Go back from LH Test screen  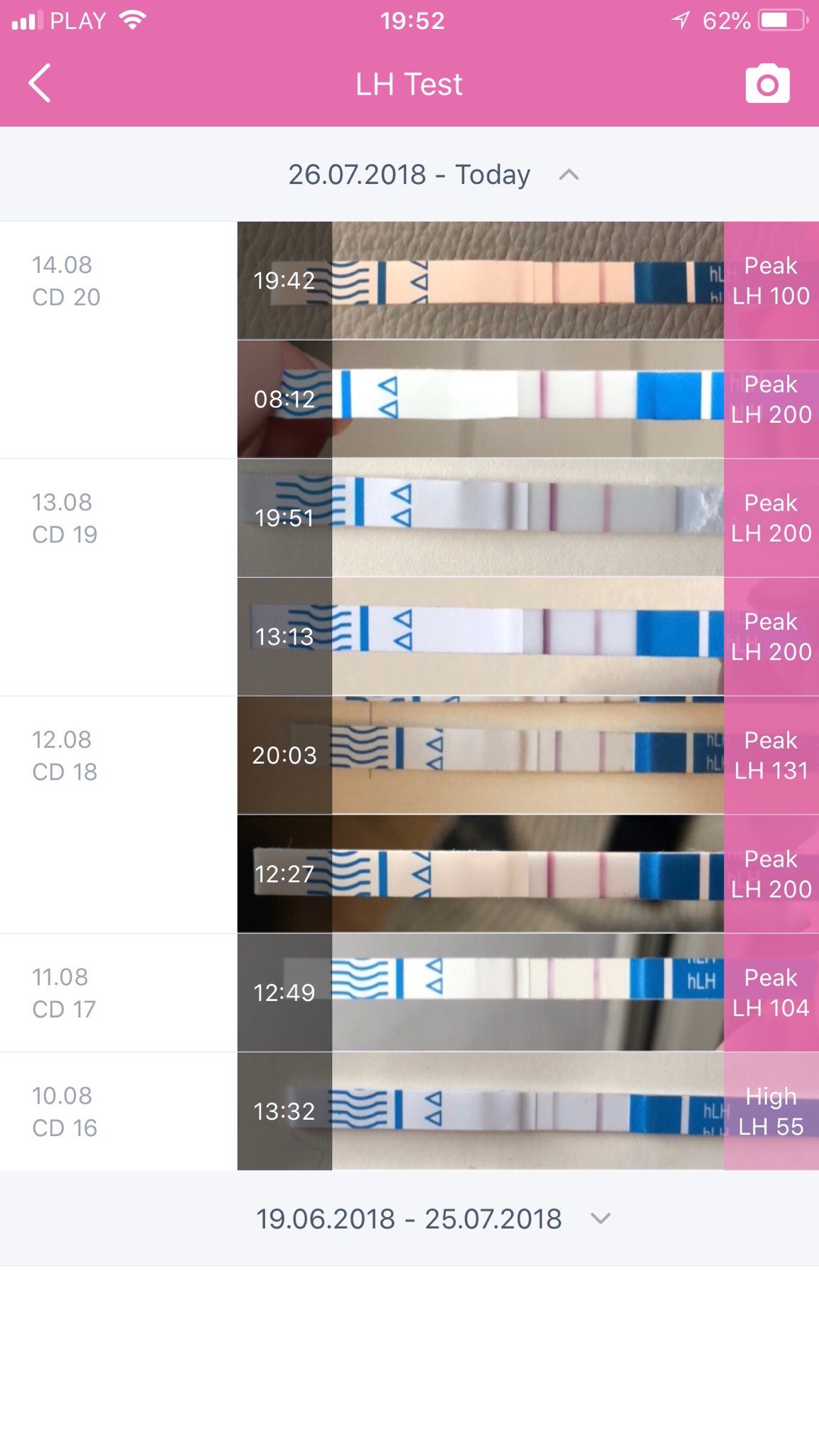40,84
